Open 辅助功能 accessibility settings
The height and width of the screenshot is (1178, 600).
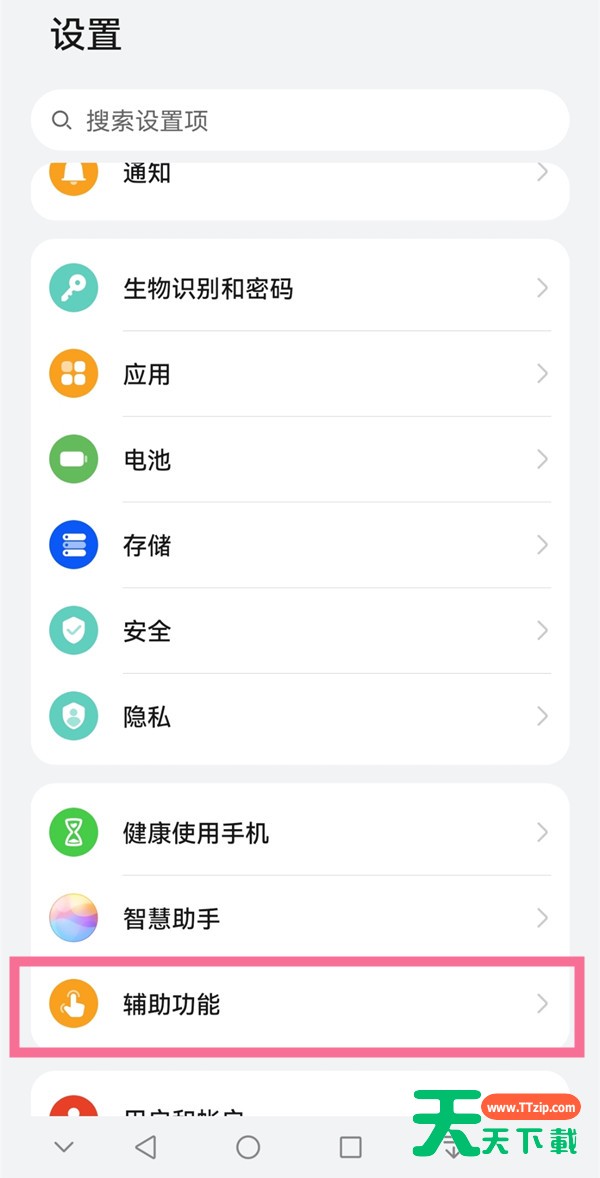(x=300, y=1004)
